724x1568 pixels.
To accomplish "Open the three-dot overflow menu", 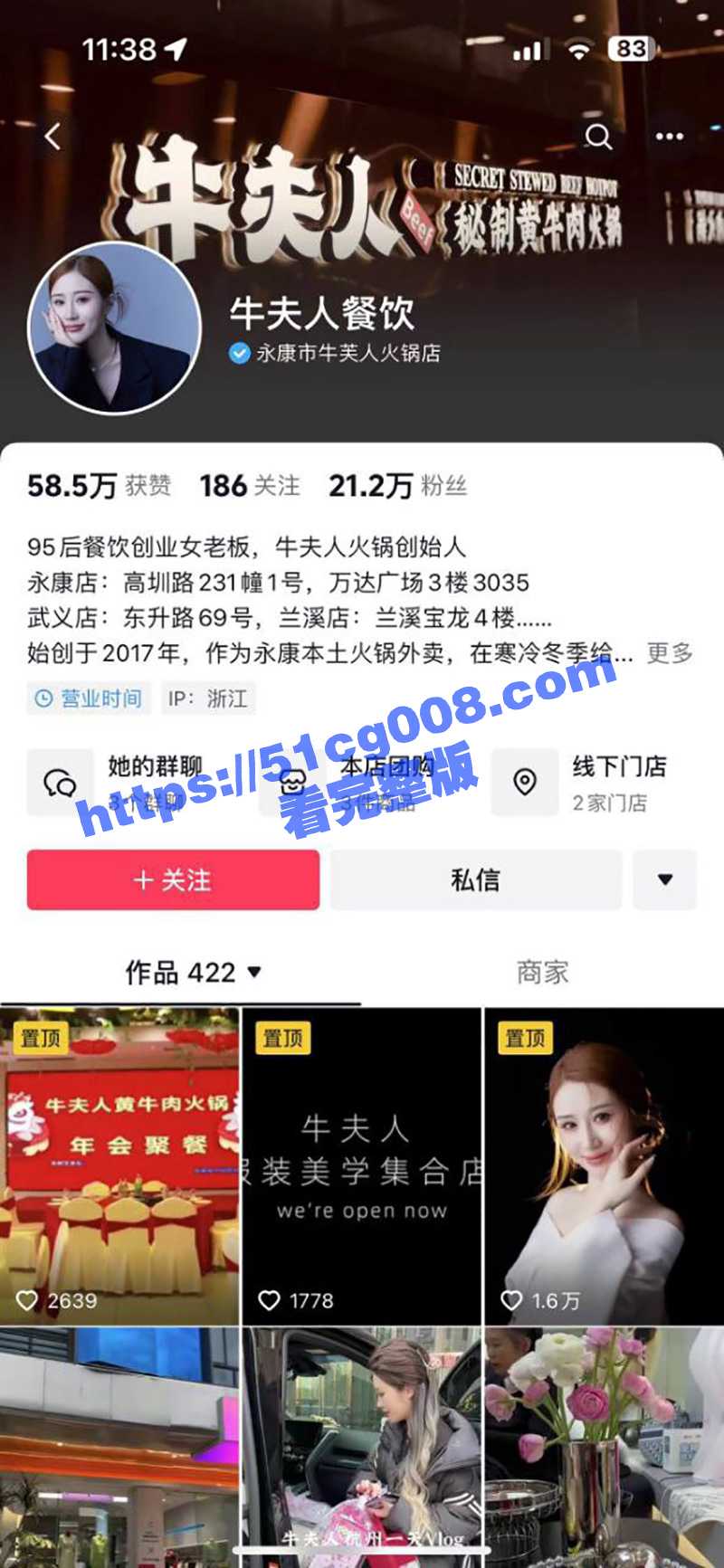I will (x=669, y=137).
